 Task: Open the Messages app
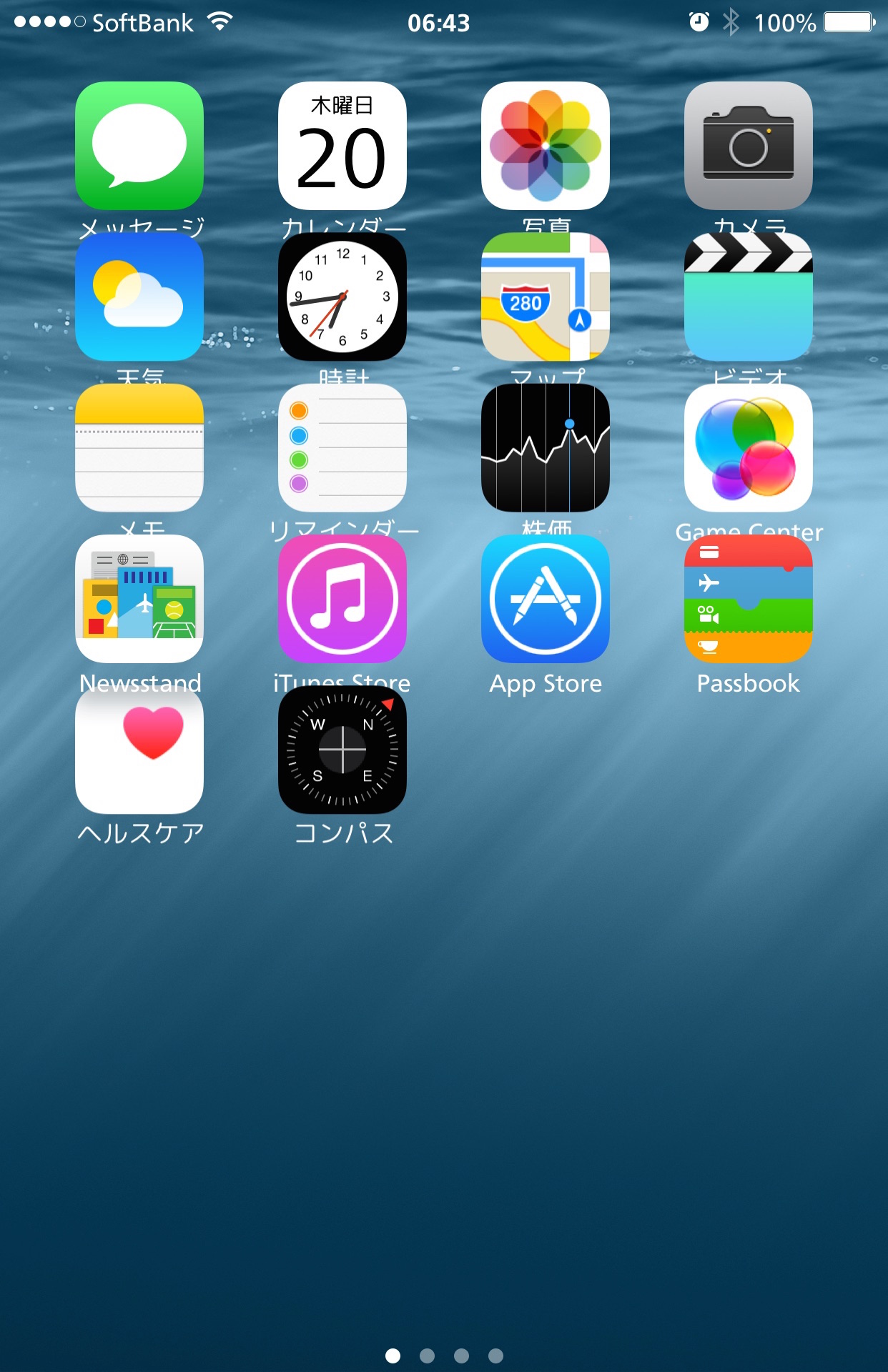pyautogui.click(x=139, y=146)
